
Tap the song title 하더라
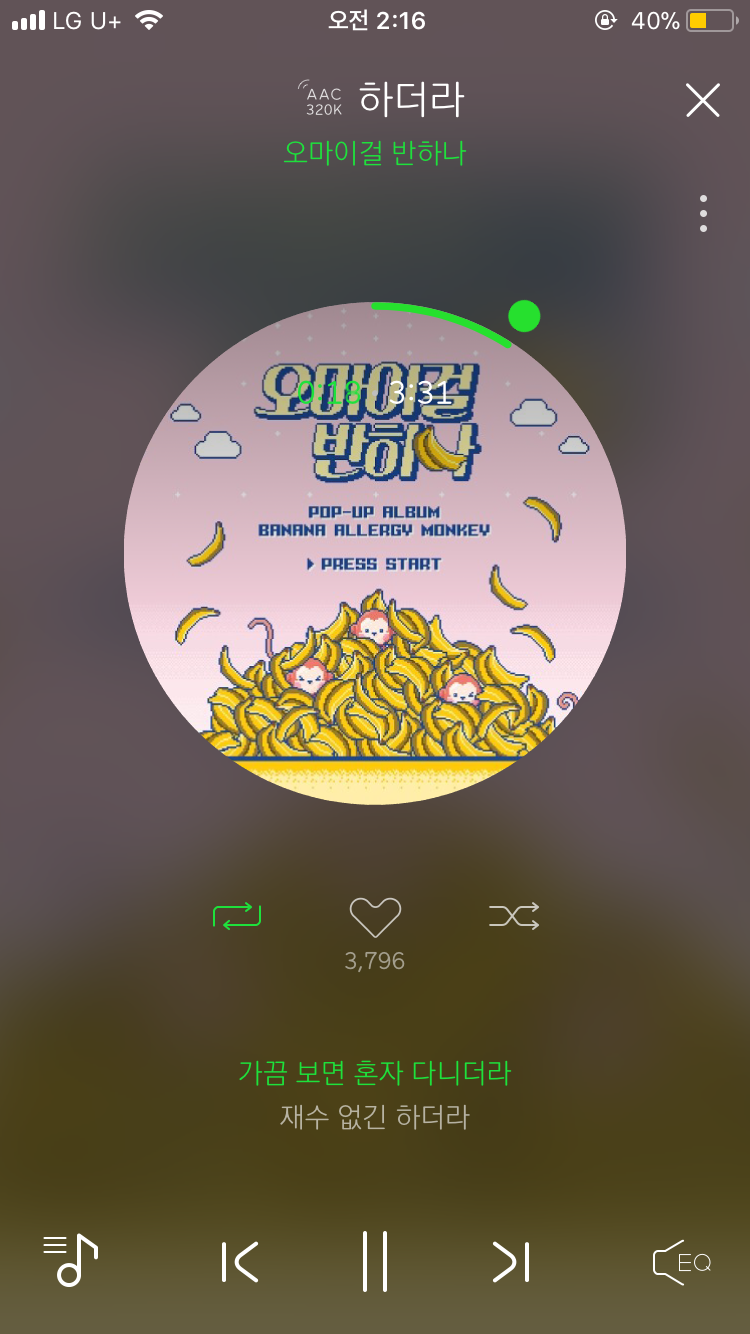(x=410, y=98)
